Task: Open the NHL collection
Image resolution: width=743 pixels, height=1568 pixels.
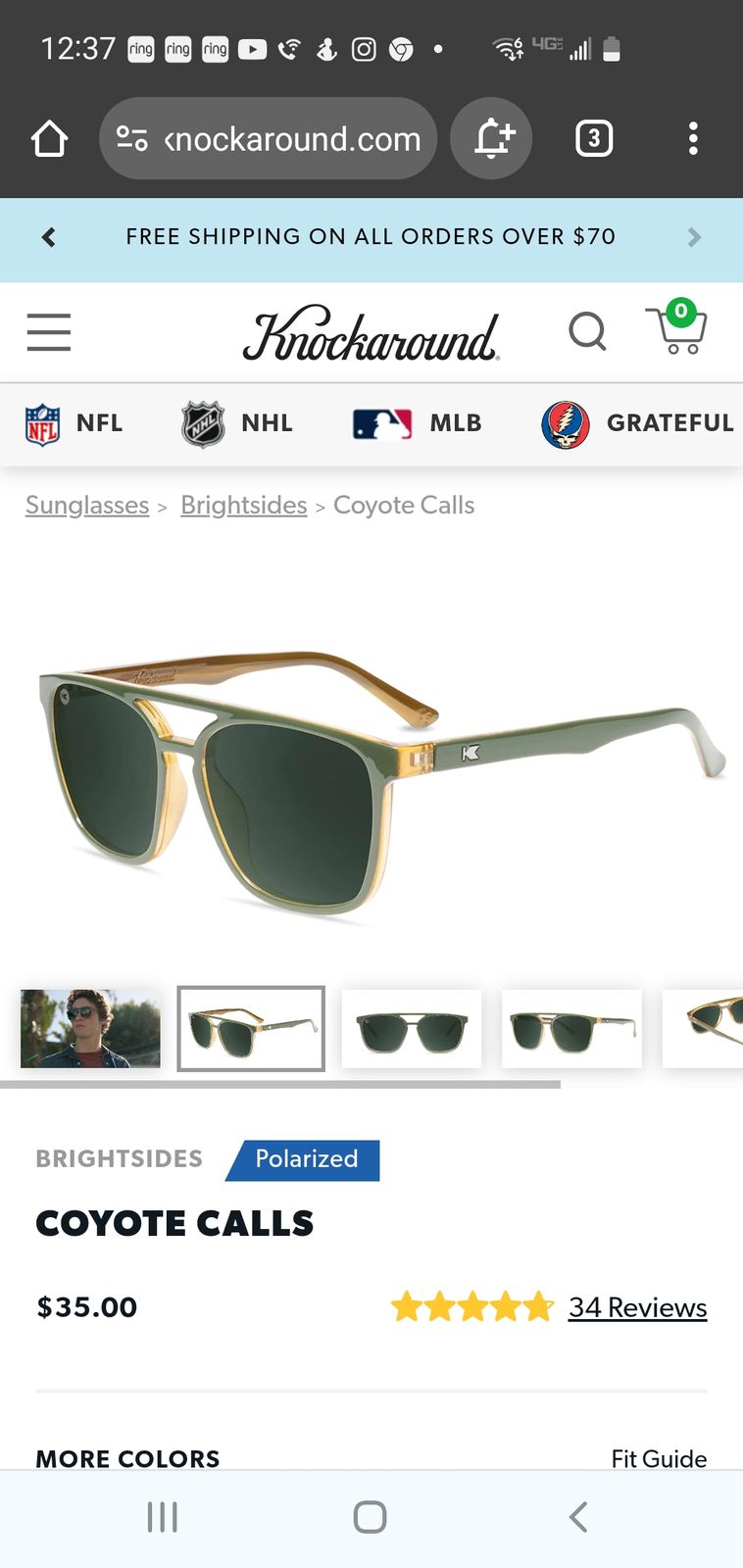Action: click(x=237, y=423)
